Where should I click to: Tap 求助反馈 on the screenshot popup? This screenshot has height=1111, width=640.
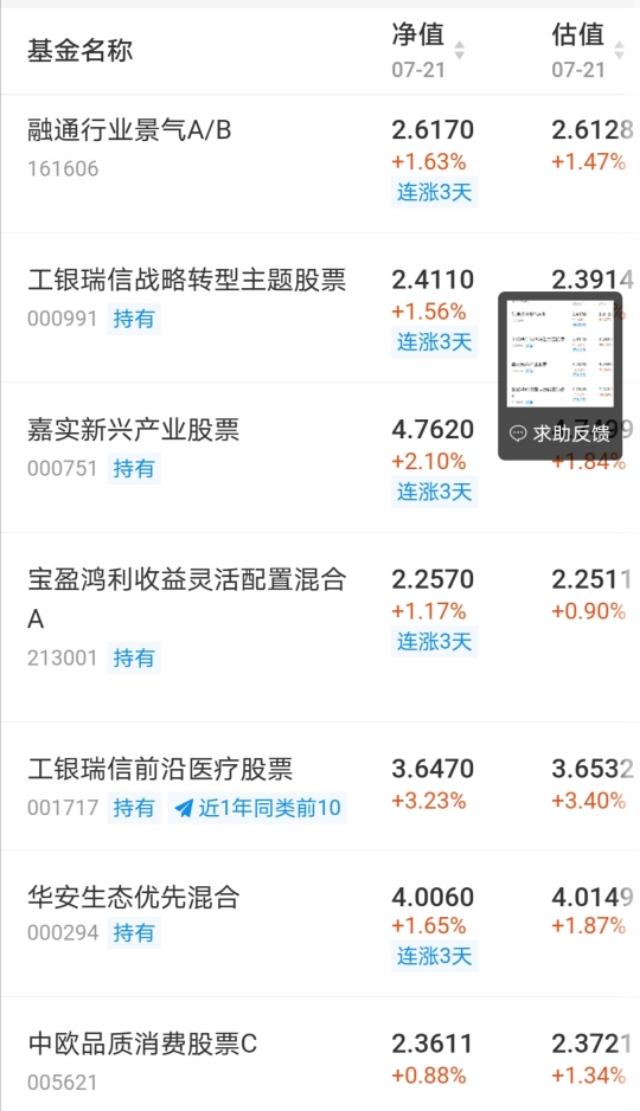(x=560, y=434)
